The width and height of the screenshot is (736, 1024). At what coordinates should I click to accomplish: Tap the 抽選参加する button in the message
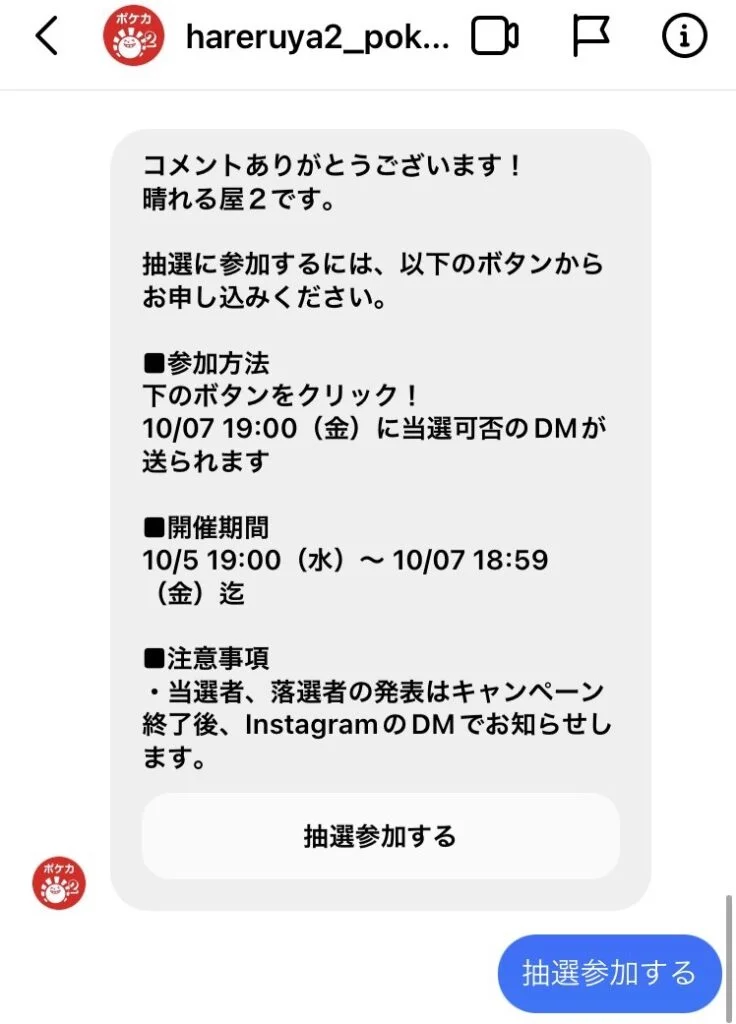[380, 836]
